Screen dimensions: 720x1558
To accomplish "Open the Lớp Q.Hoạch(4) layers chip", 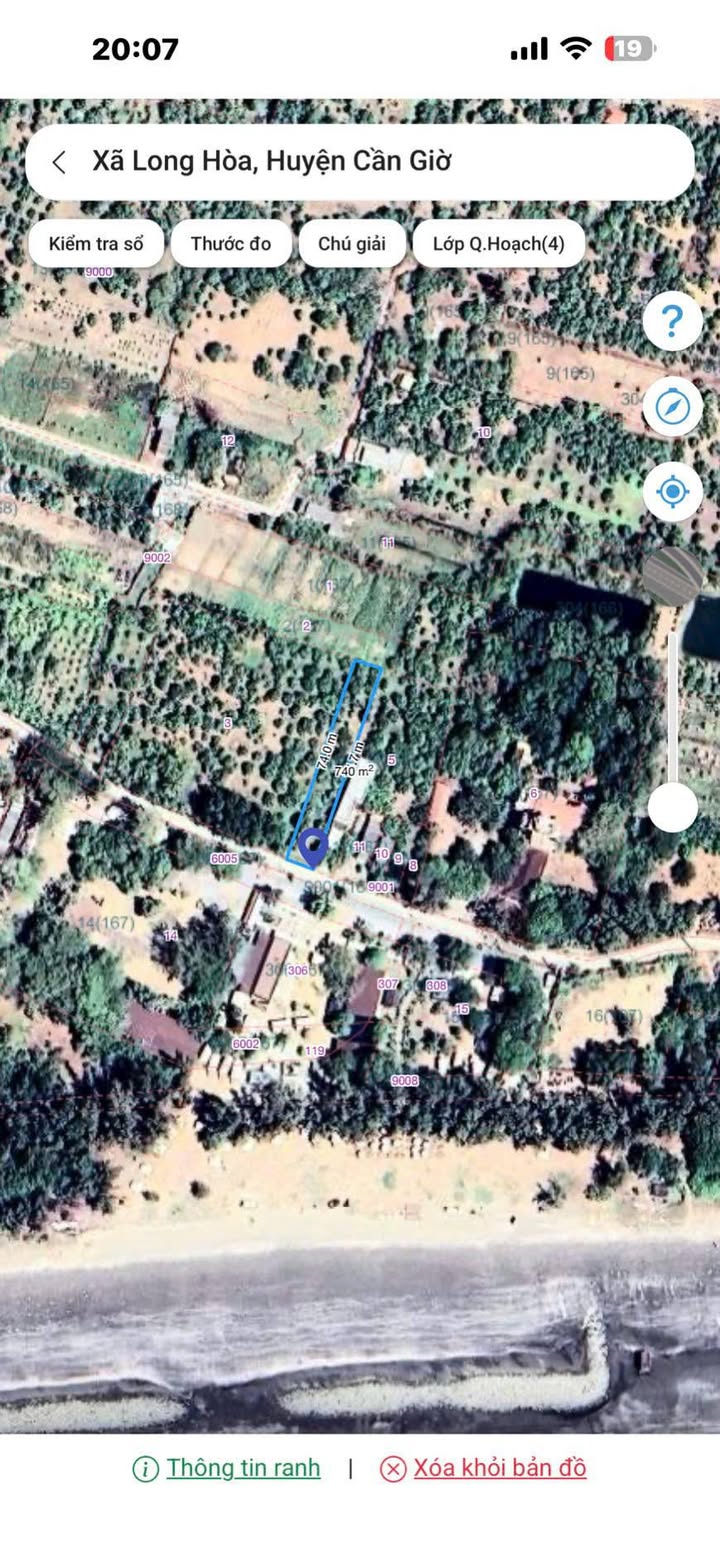I will tap(498, 244).
